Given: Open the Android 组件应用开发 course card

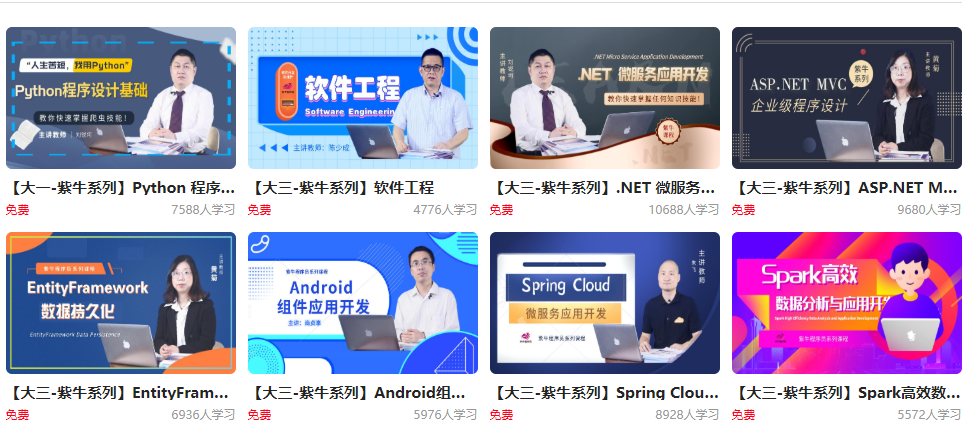Looking at the screenshot, I should coord(362,303).
